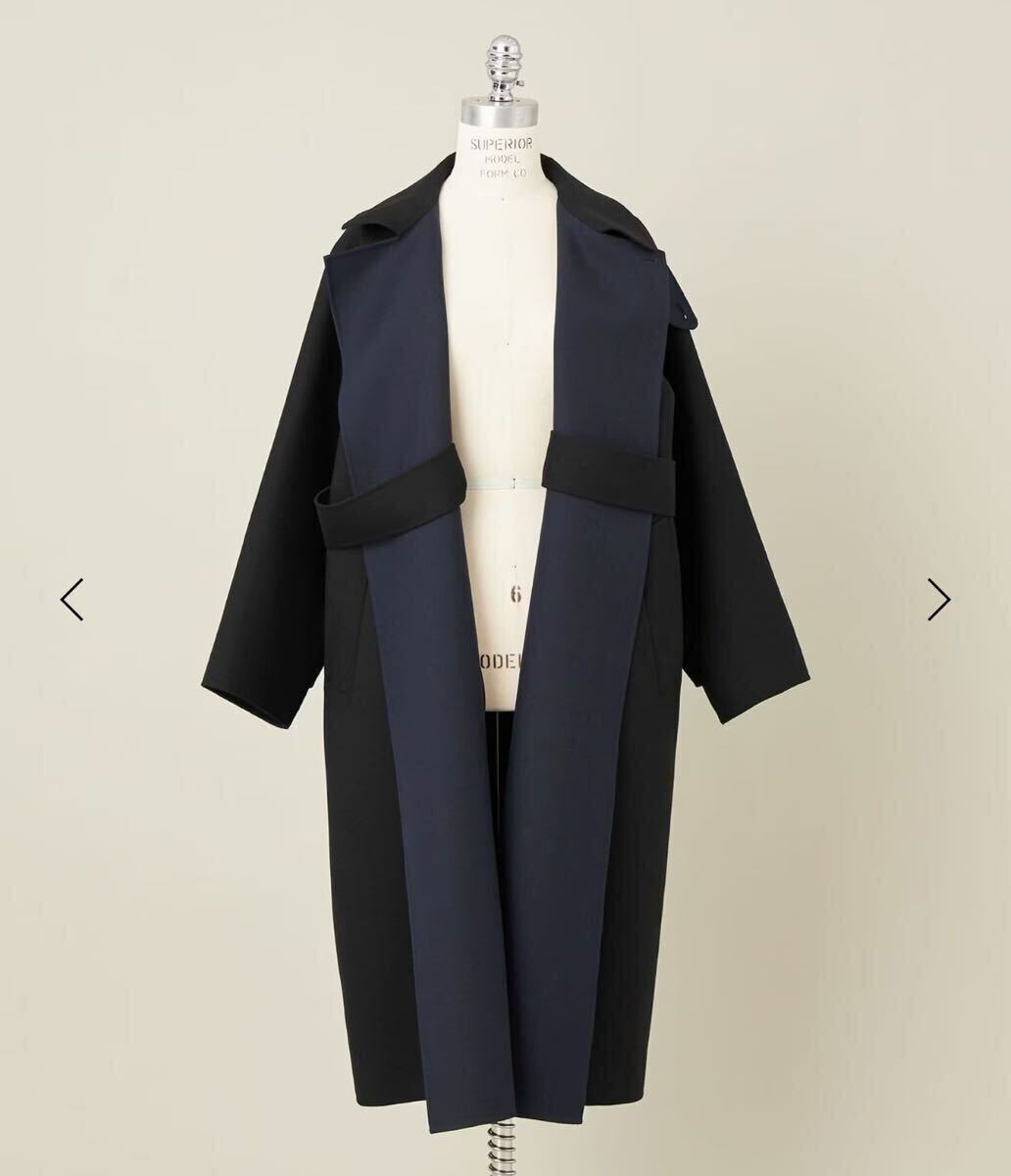Go to the next product image
The image size is (1011, 1176).
coord(938,600)
